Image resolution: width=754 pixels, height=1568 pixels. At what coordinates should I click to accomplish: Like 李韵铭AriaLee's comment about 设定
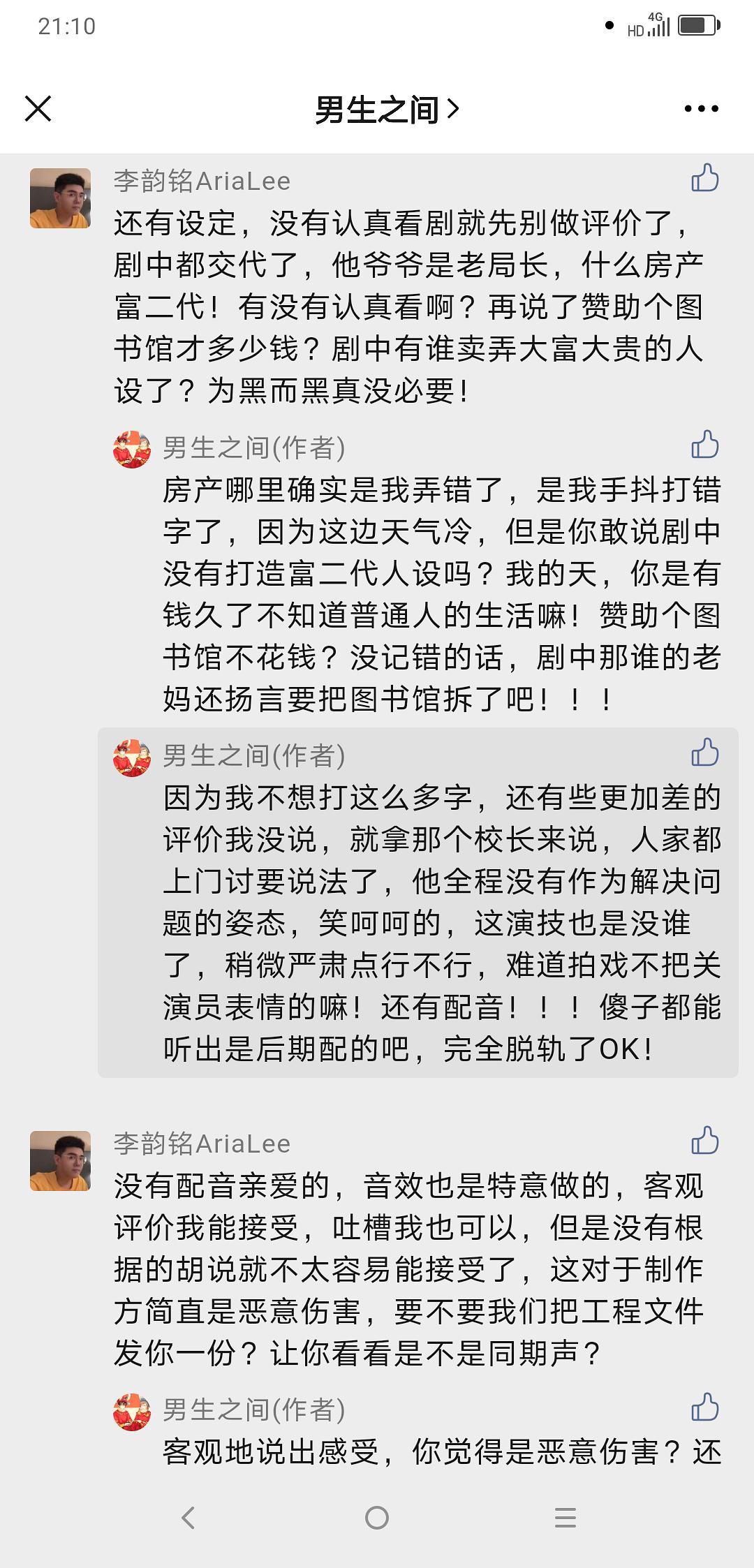coord(704,178)
